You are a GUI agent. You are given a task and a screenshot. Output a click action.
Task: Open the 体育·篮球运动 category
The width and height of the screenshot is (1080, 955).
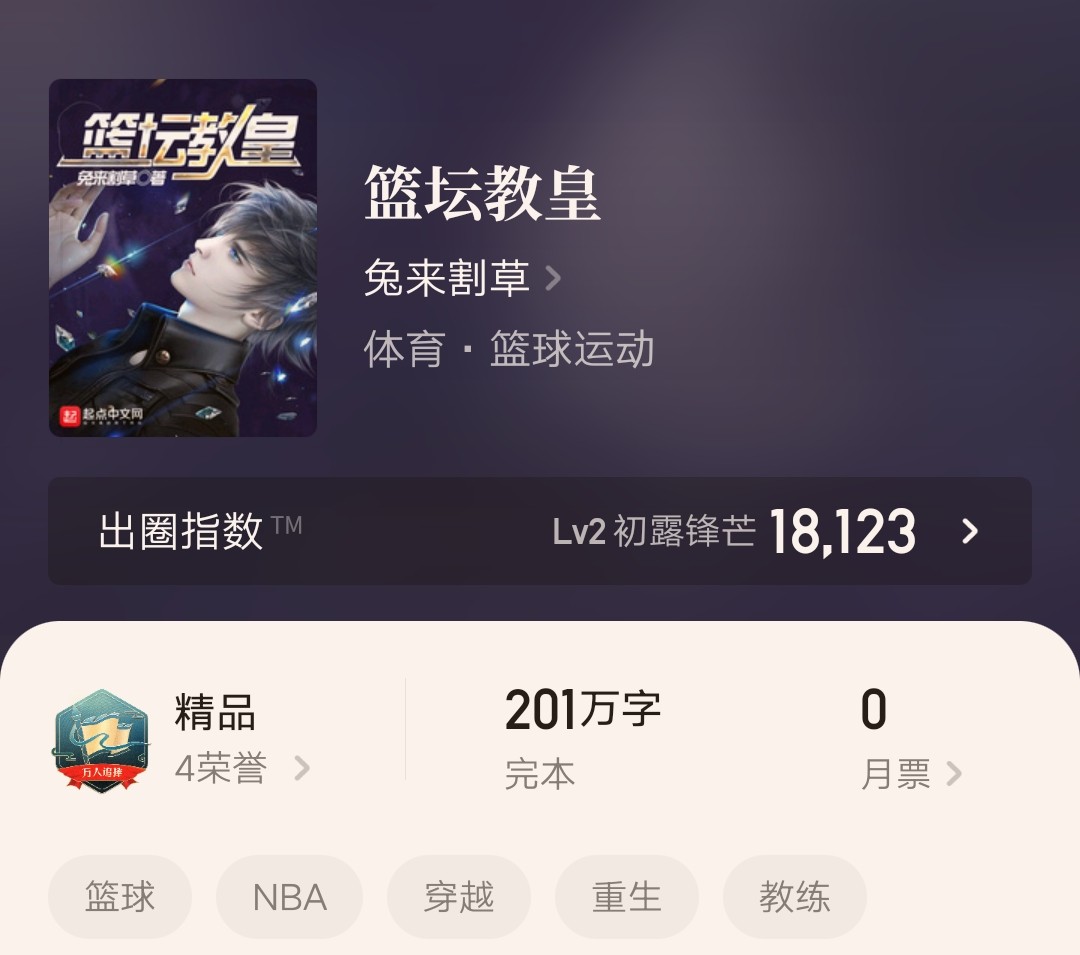[509, 350]
